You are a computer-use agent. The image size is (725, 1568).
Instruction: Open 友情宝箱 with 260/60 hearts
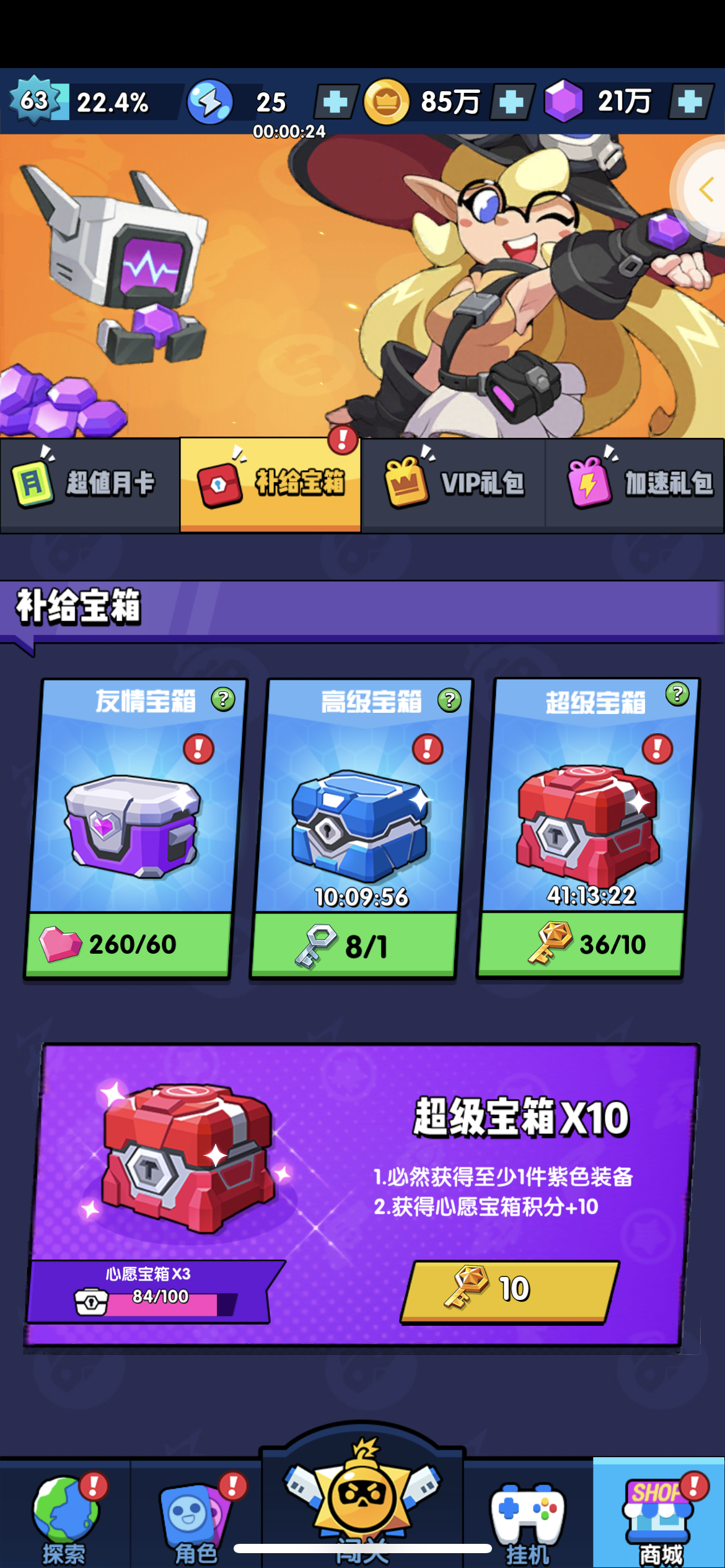(128, 944)
